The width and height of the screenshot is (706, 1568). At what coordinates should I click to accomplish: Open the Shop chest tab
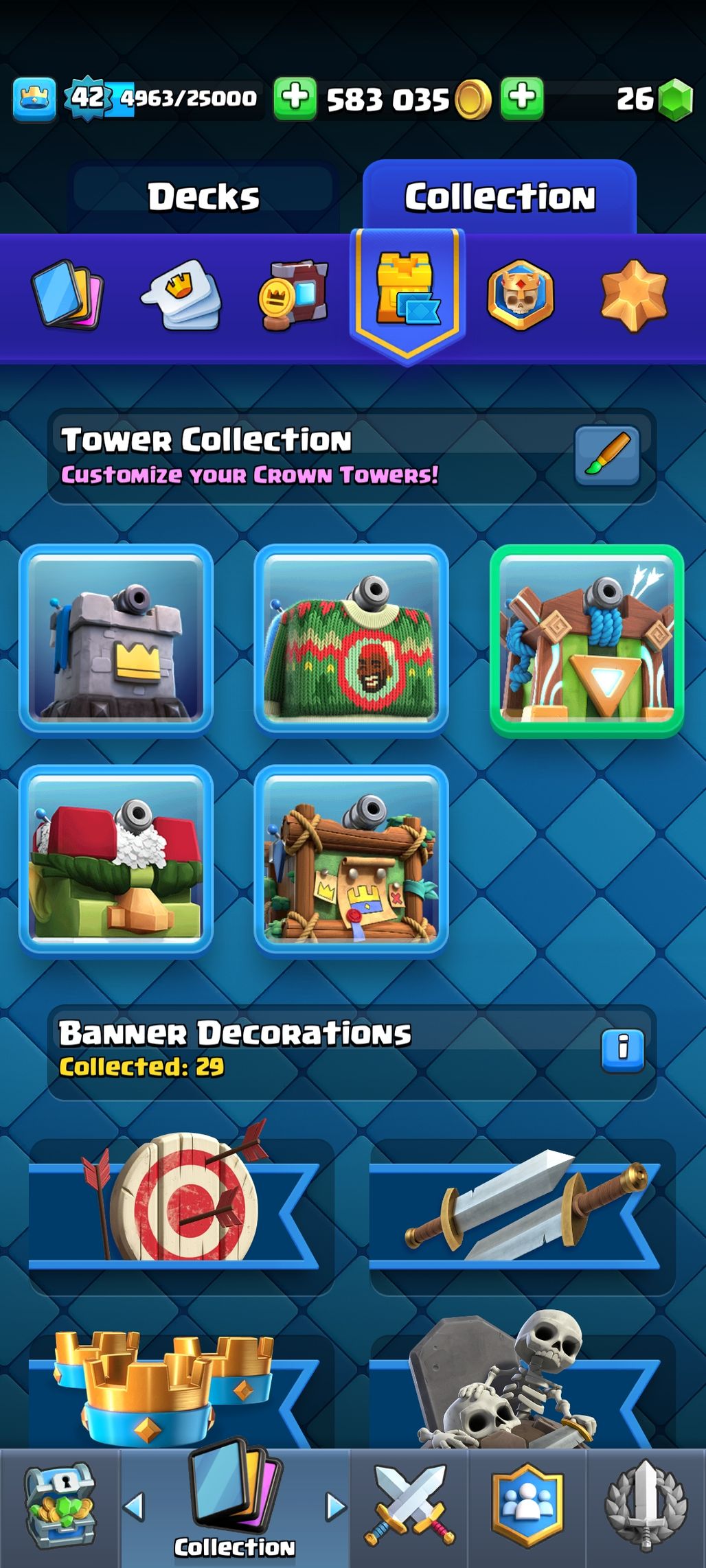click(x=60, y=1508)
